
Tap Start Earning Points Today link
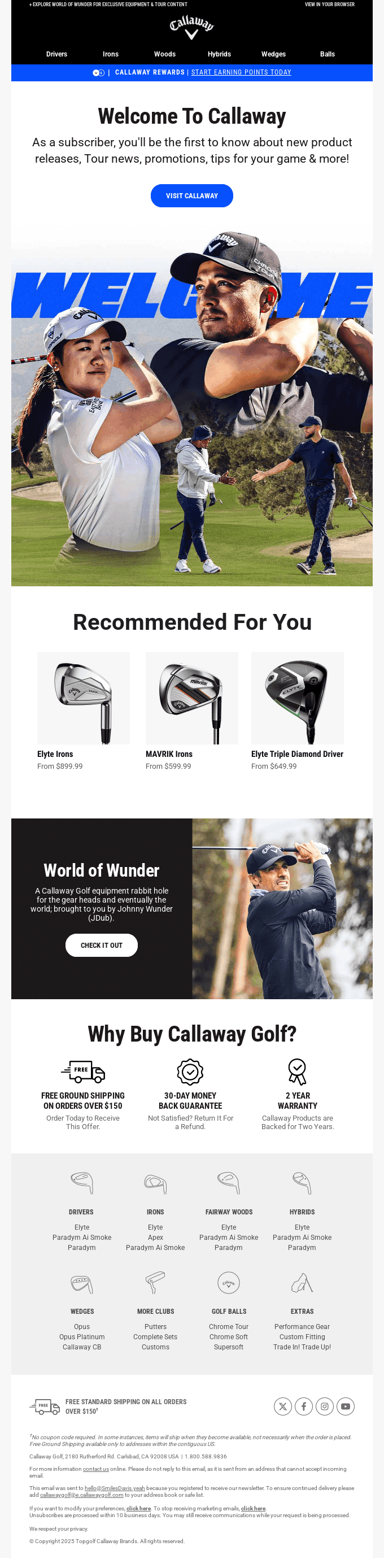click(x=241, y=72)
